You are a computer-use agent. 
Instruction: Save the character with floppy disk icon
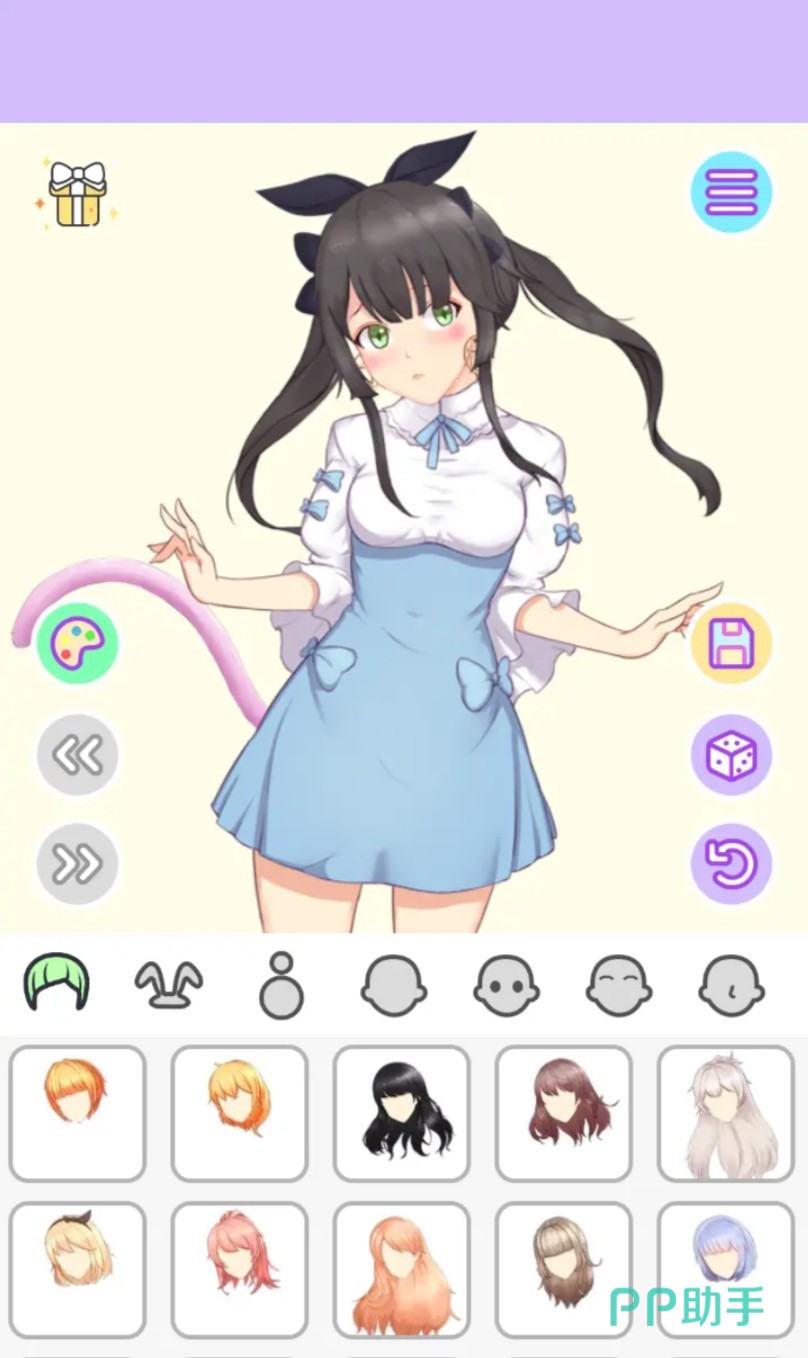click(x=731, y=644)
